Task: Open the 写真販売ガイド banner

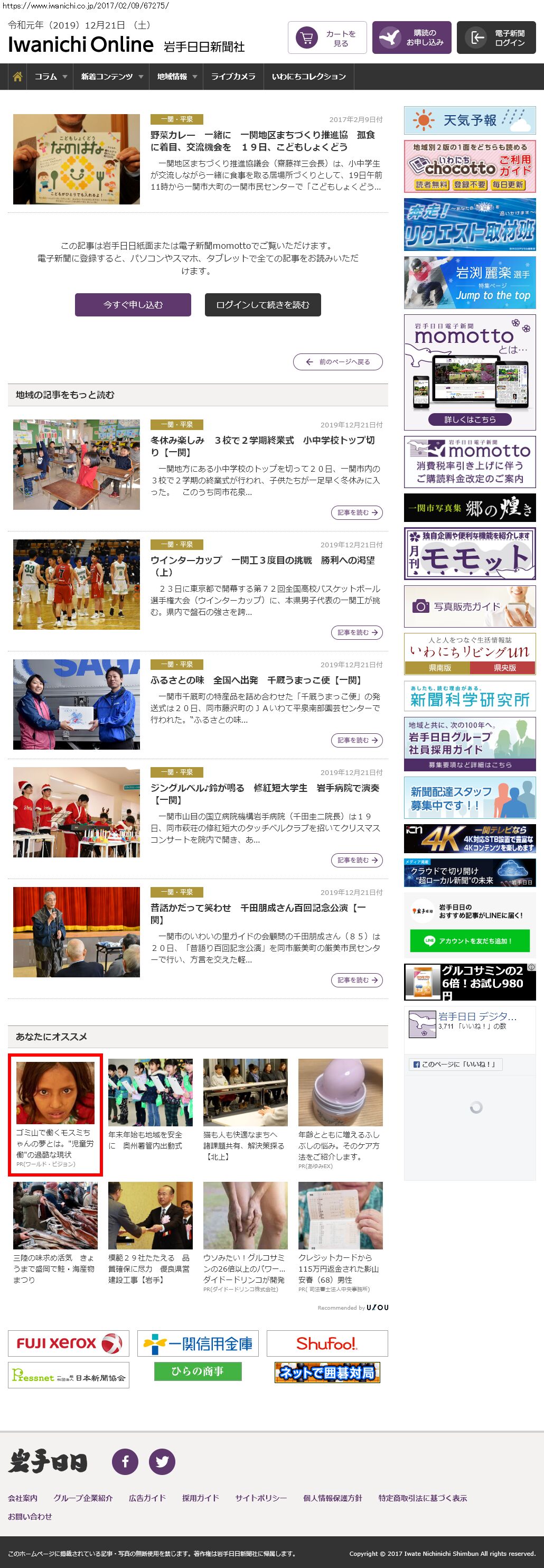Action: coord(469,607)
